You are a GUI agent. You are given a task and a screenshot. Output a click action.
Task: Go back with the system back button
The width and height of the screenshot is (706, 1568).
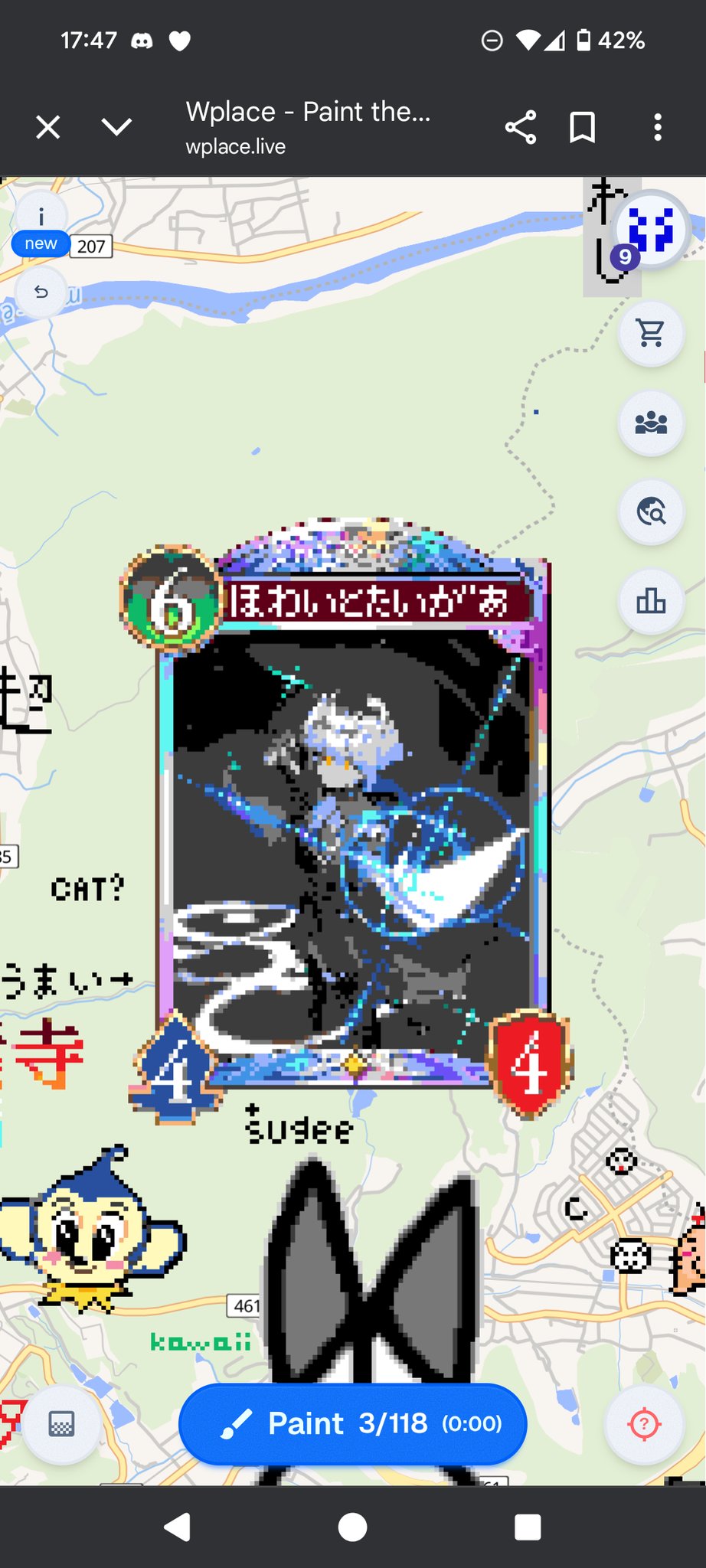coord(178,1527)
